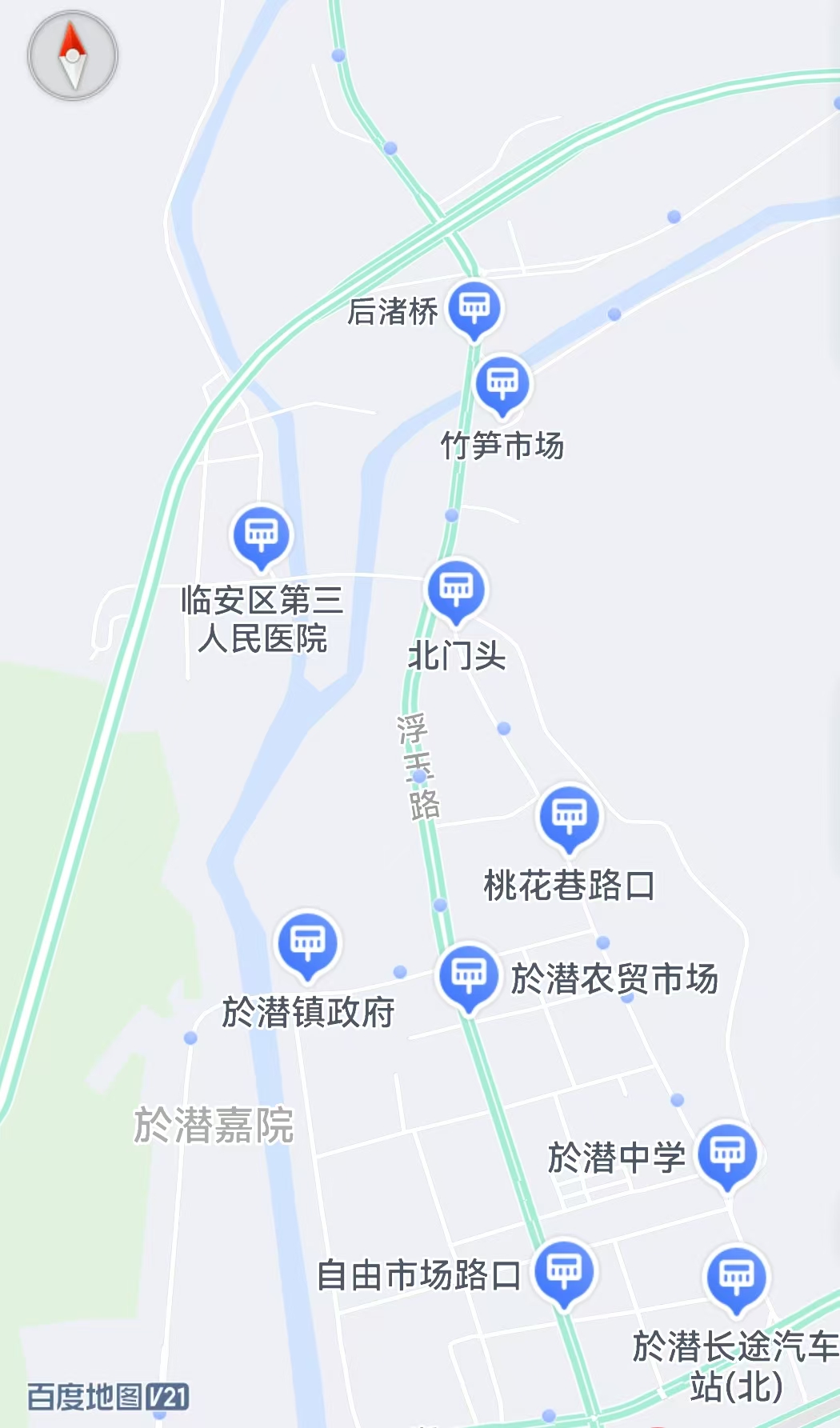Image resolution: width=840 pixels, height=1428 pixels.
Task: Select the 於潜长途汽车站(北) bus stop pin
Action: (x=735, y=1277)
